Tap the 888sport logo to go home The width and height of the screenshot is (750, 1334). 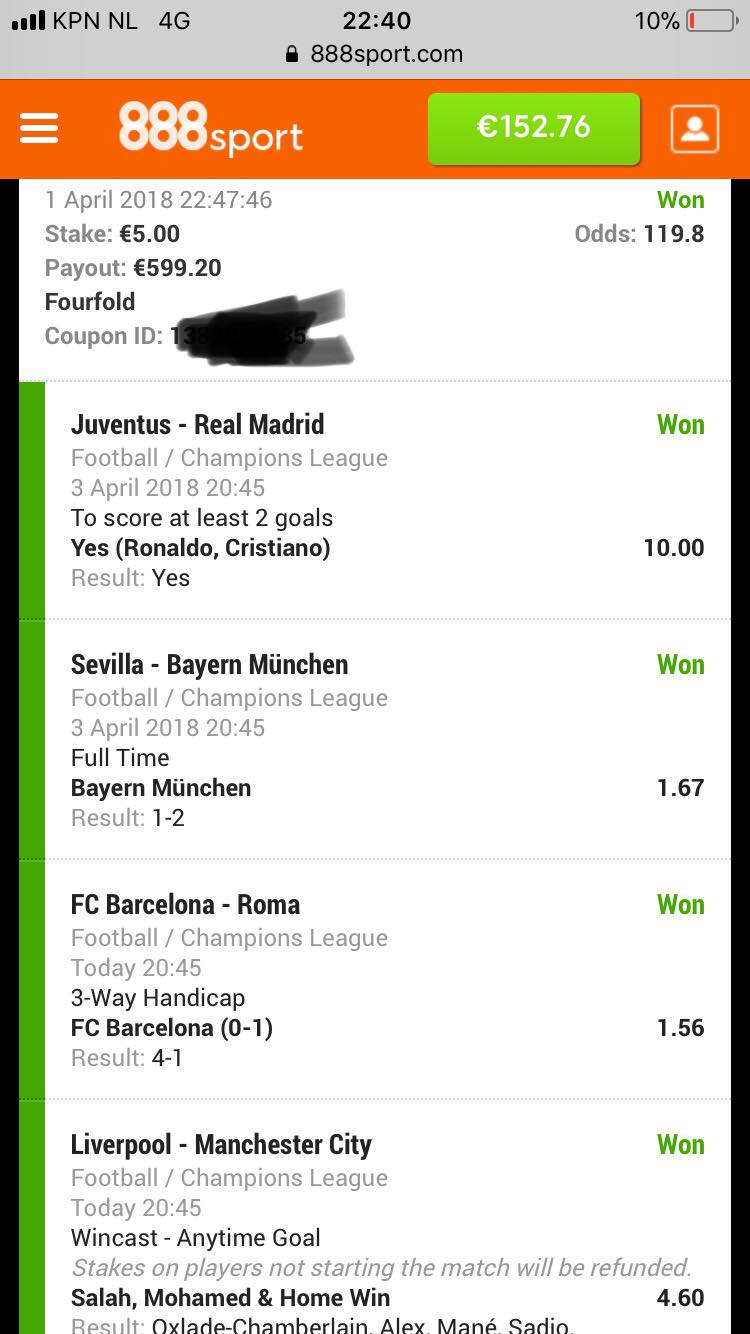pos(210,129)
